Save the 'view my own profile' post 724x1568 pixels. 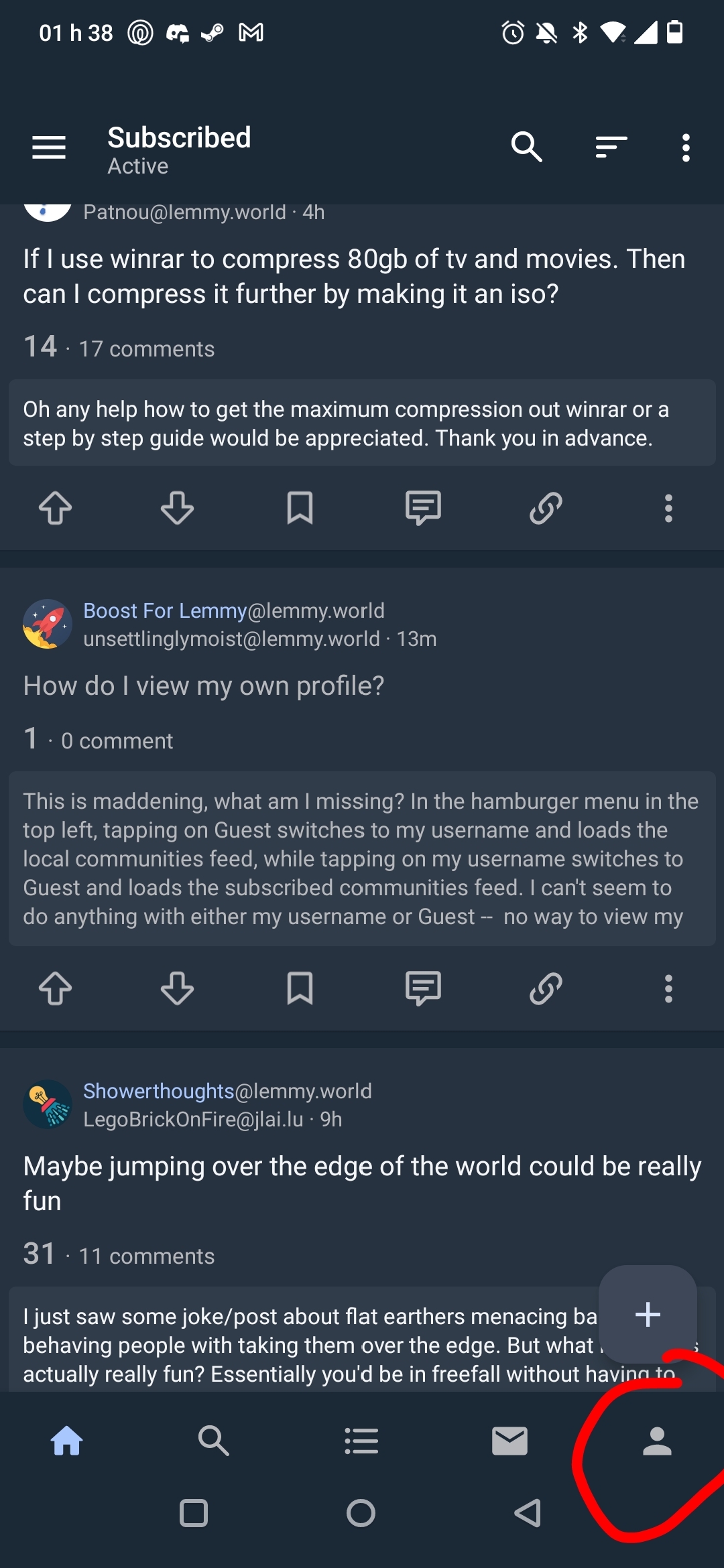coord(300,988)
